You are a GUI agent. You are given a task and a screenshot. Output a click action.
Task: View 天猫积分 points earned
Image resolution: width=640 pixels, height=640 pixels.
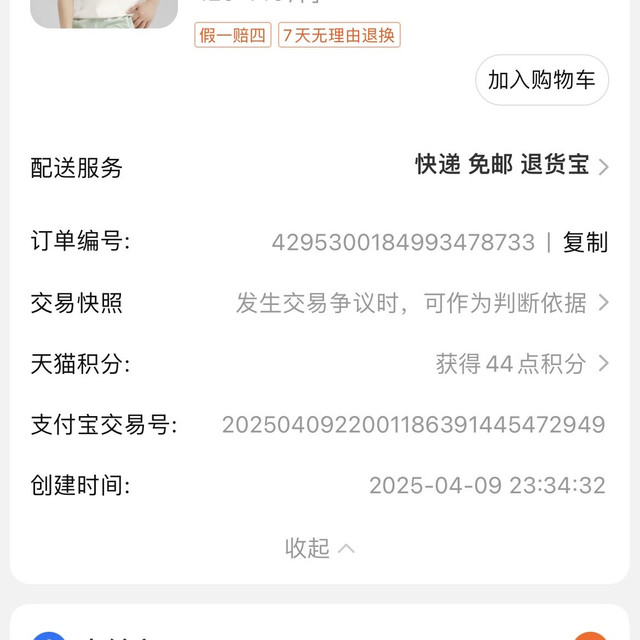click(x=521, y=364)
